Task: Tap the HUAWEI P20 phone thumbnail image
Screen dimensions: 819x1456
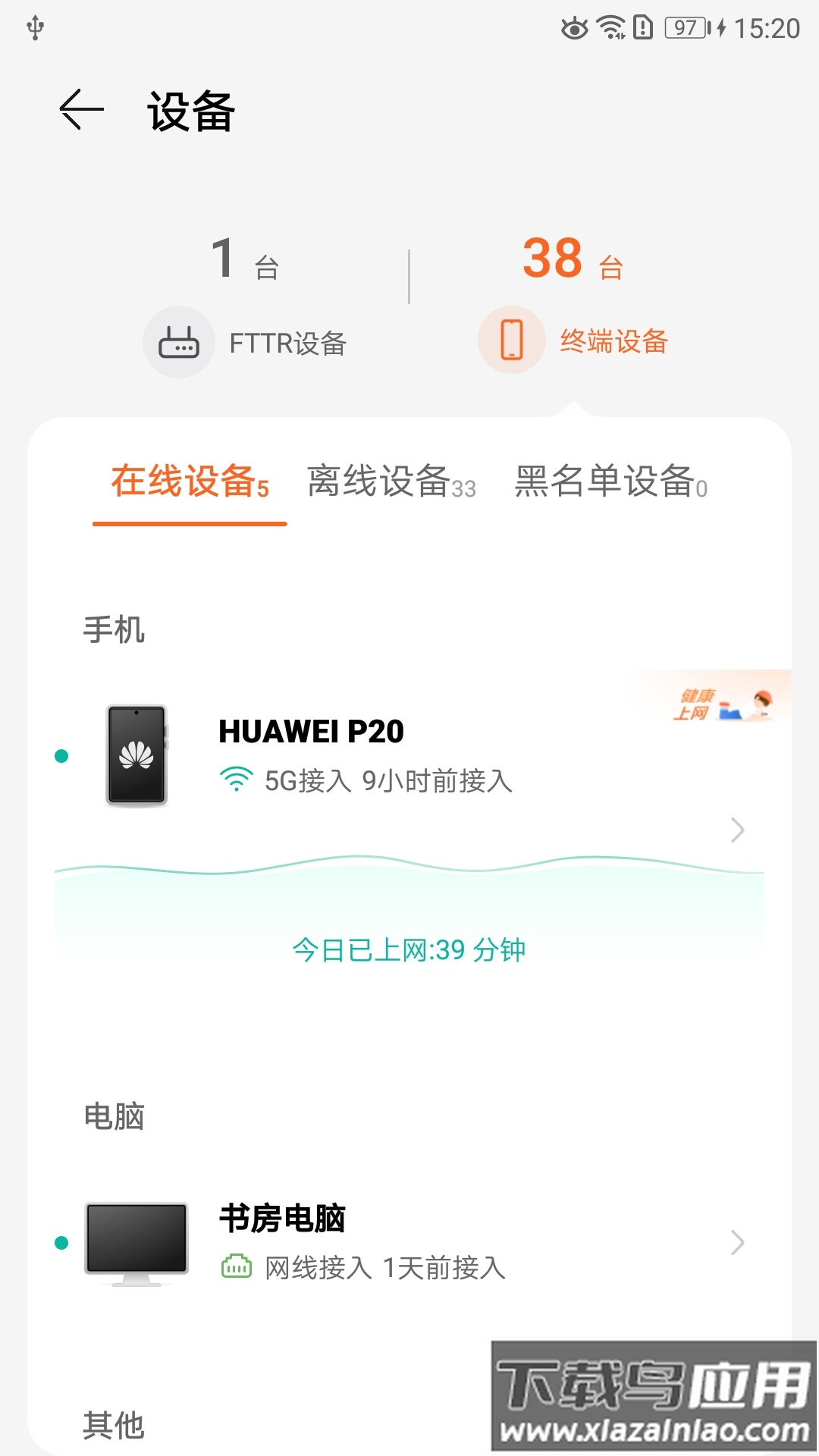Action: click(137, 755)
